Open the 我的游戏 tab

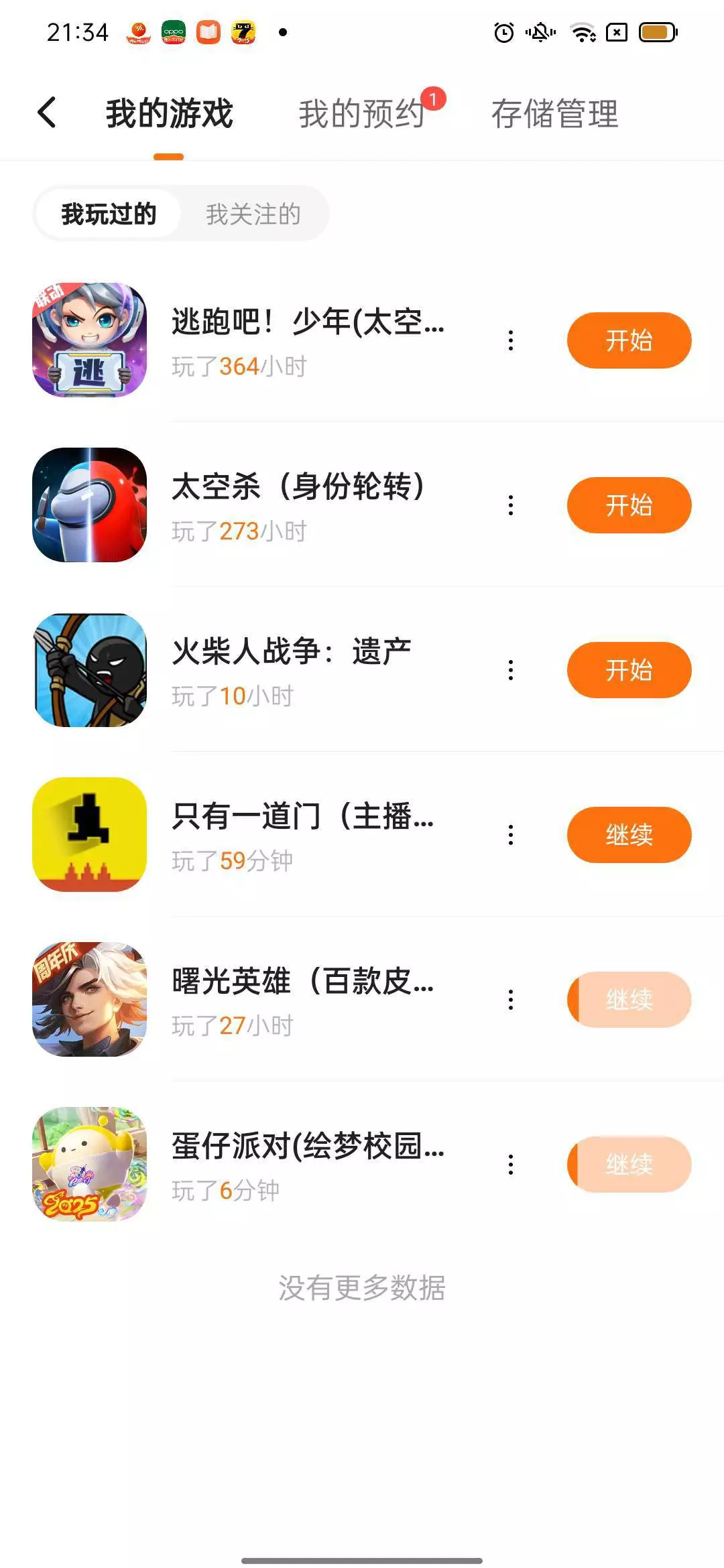tap(169, 113)
